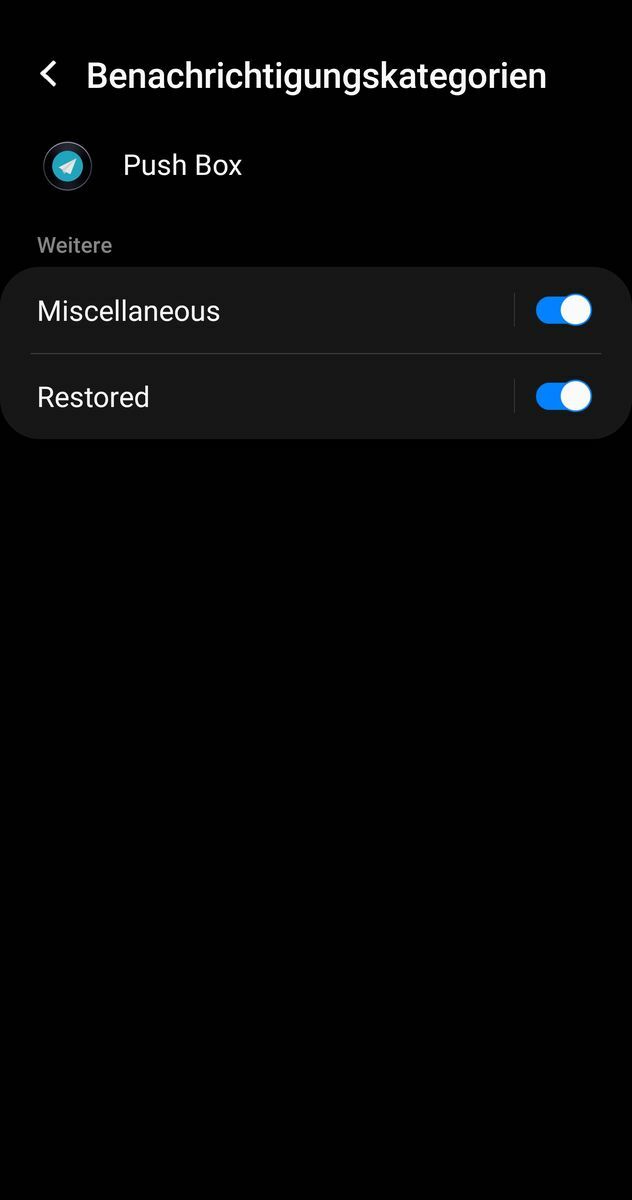Go back from Benachrichtigungskategorien
The image size is (632, 1200).
(x=48, y=75)
